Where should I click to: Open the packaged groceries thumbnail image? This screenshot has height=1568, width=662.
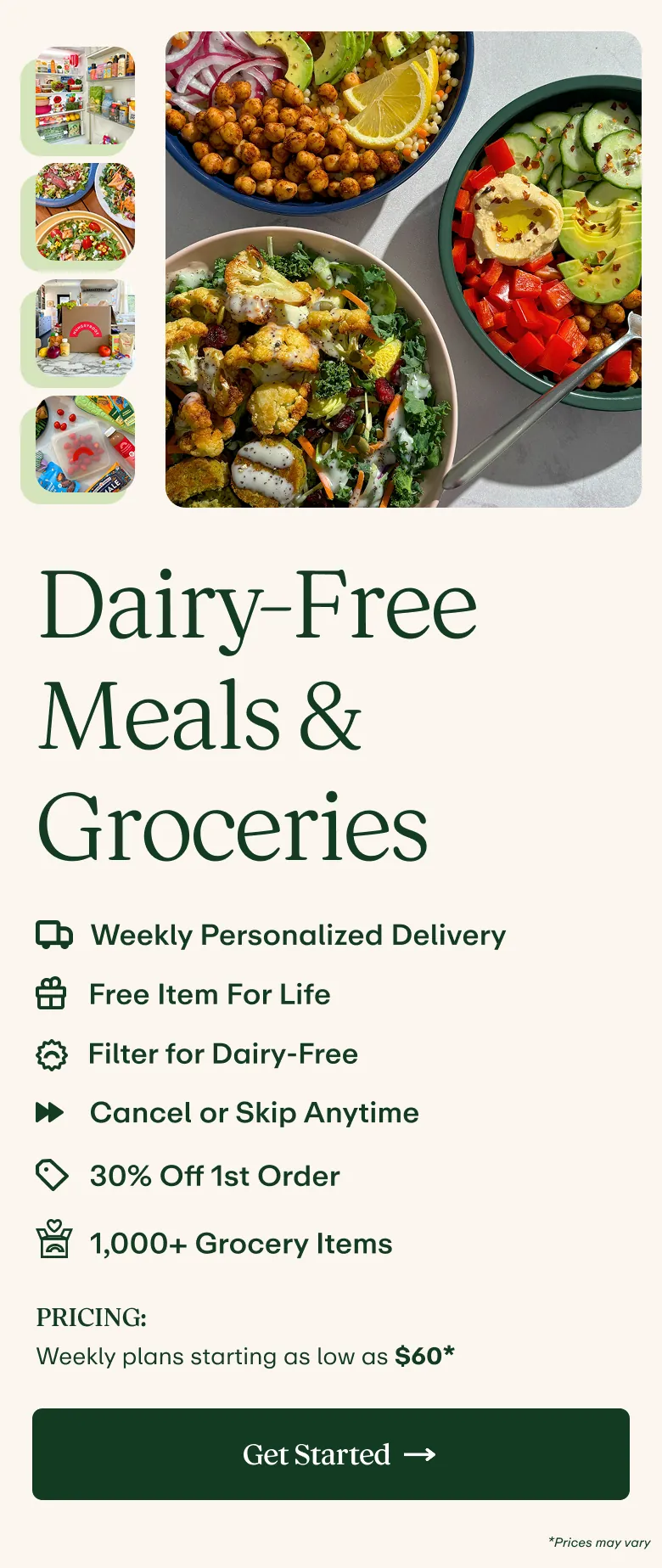click(83, 445)
